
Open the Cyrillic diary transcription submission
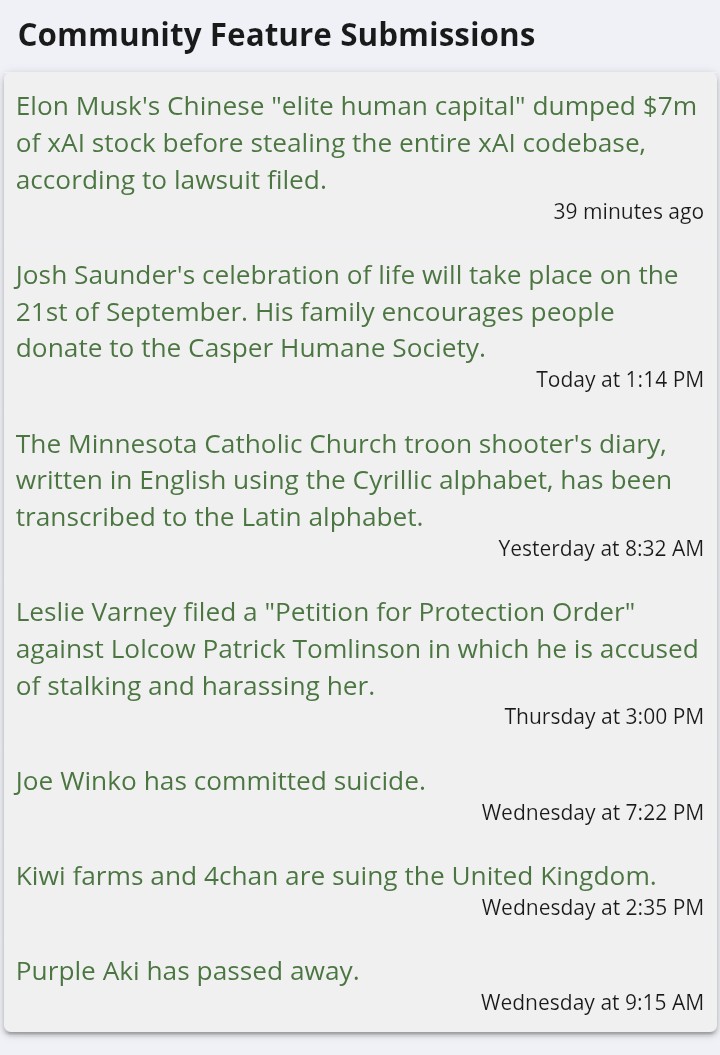[x=343, y=480]
